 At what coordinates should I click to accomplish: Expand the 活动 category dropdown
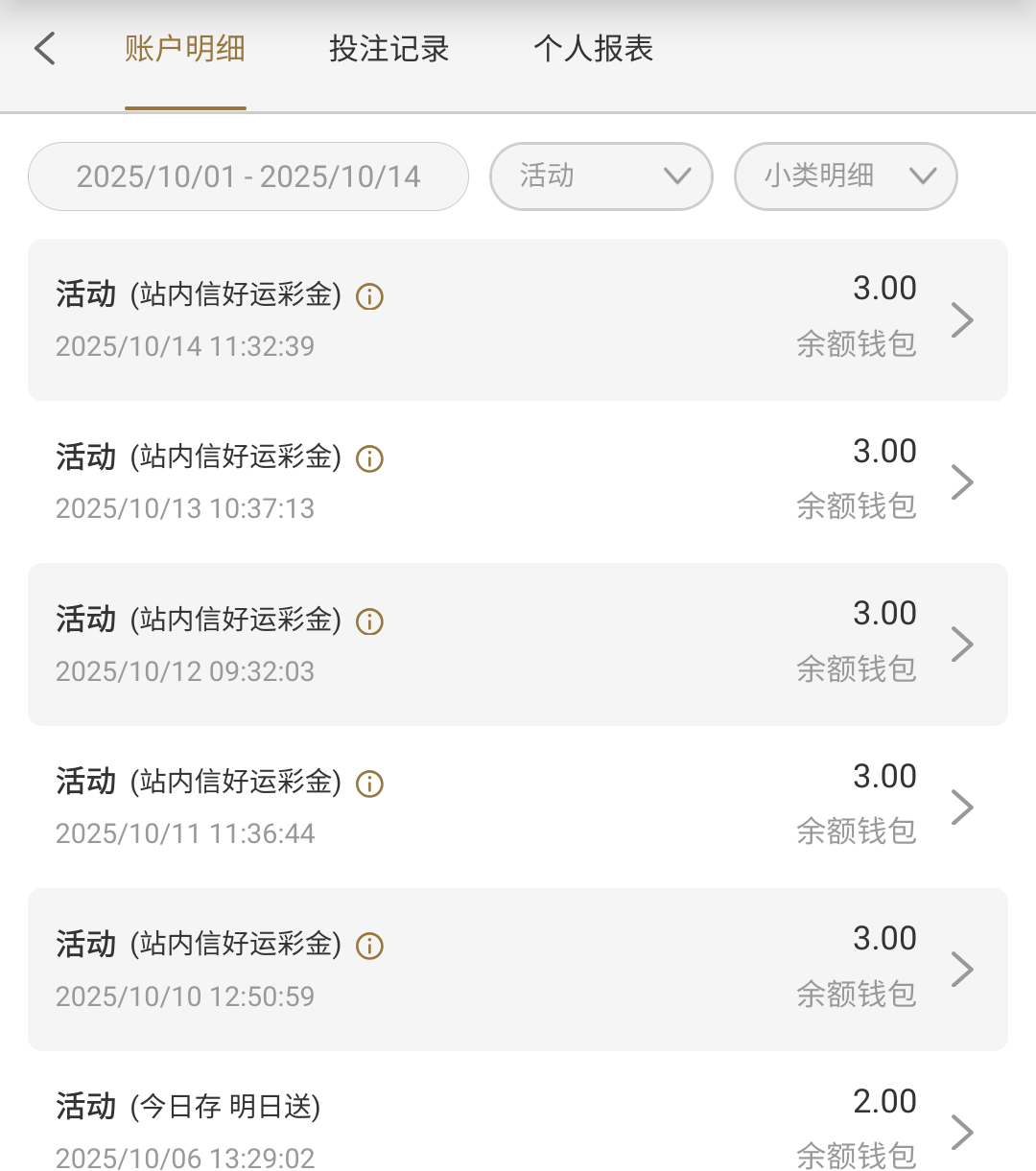(x=601, y=176)
